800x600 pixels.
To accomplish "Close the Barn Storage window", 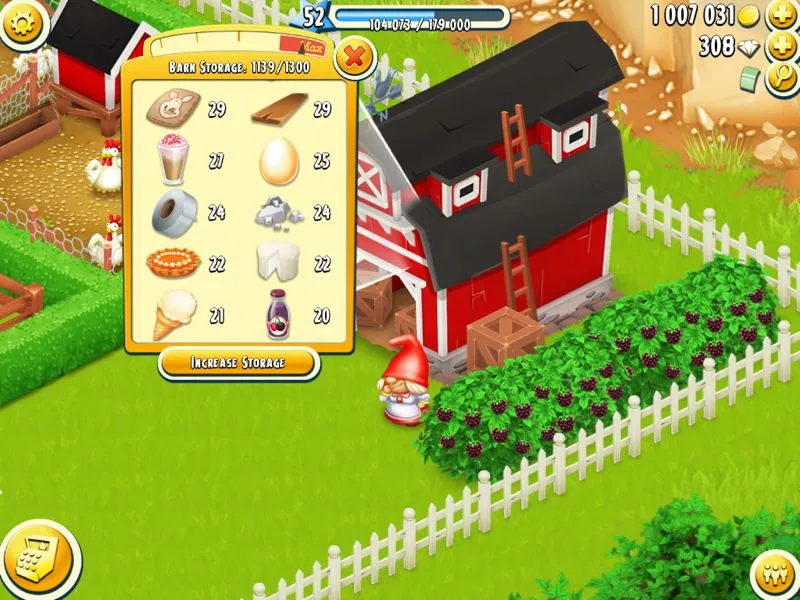I will pos(353,58).
